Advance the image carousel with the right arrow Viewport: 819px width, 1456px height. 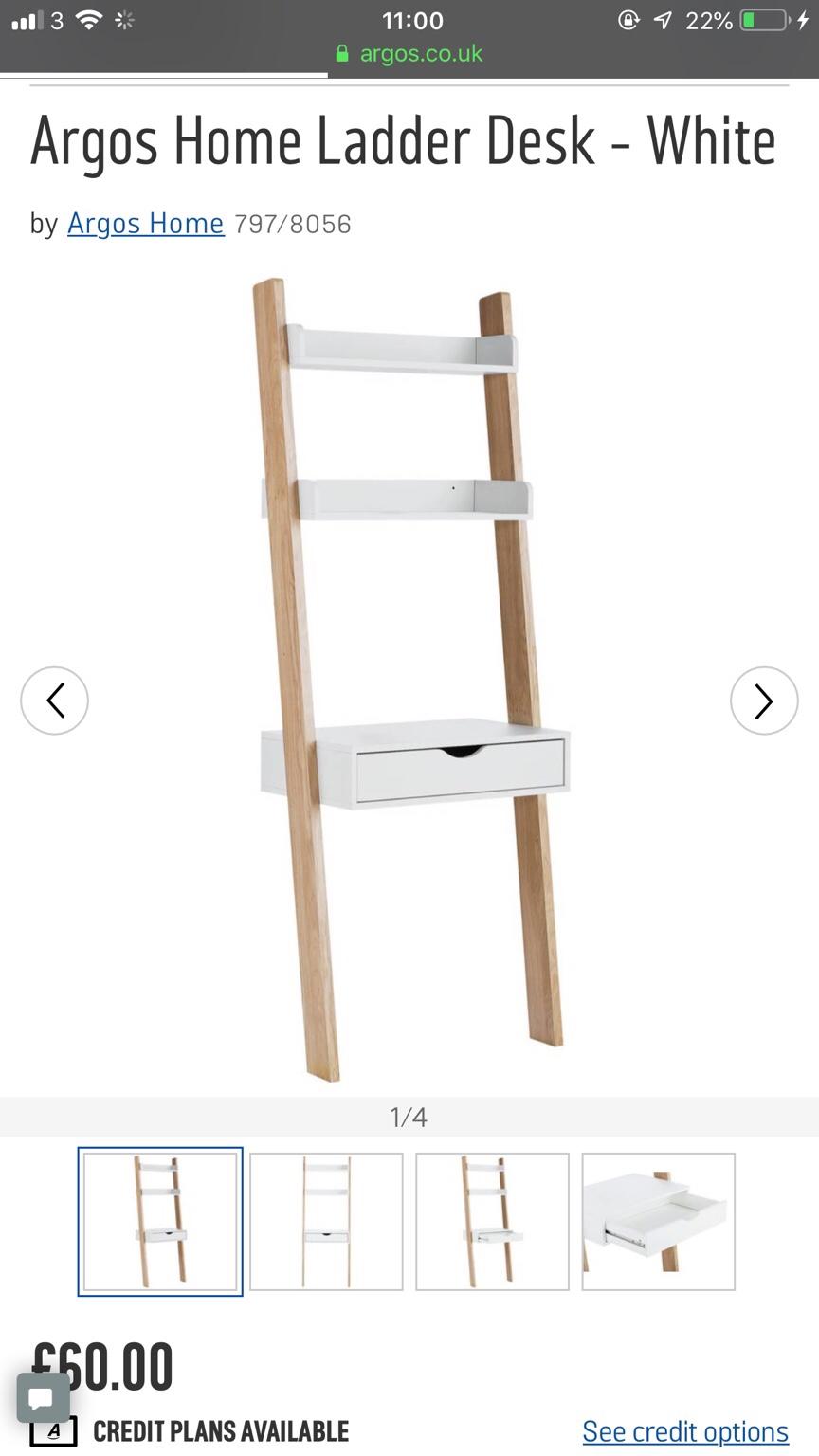764,701
